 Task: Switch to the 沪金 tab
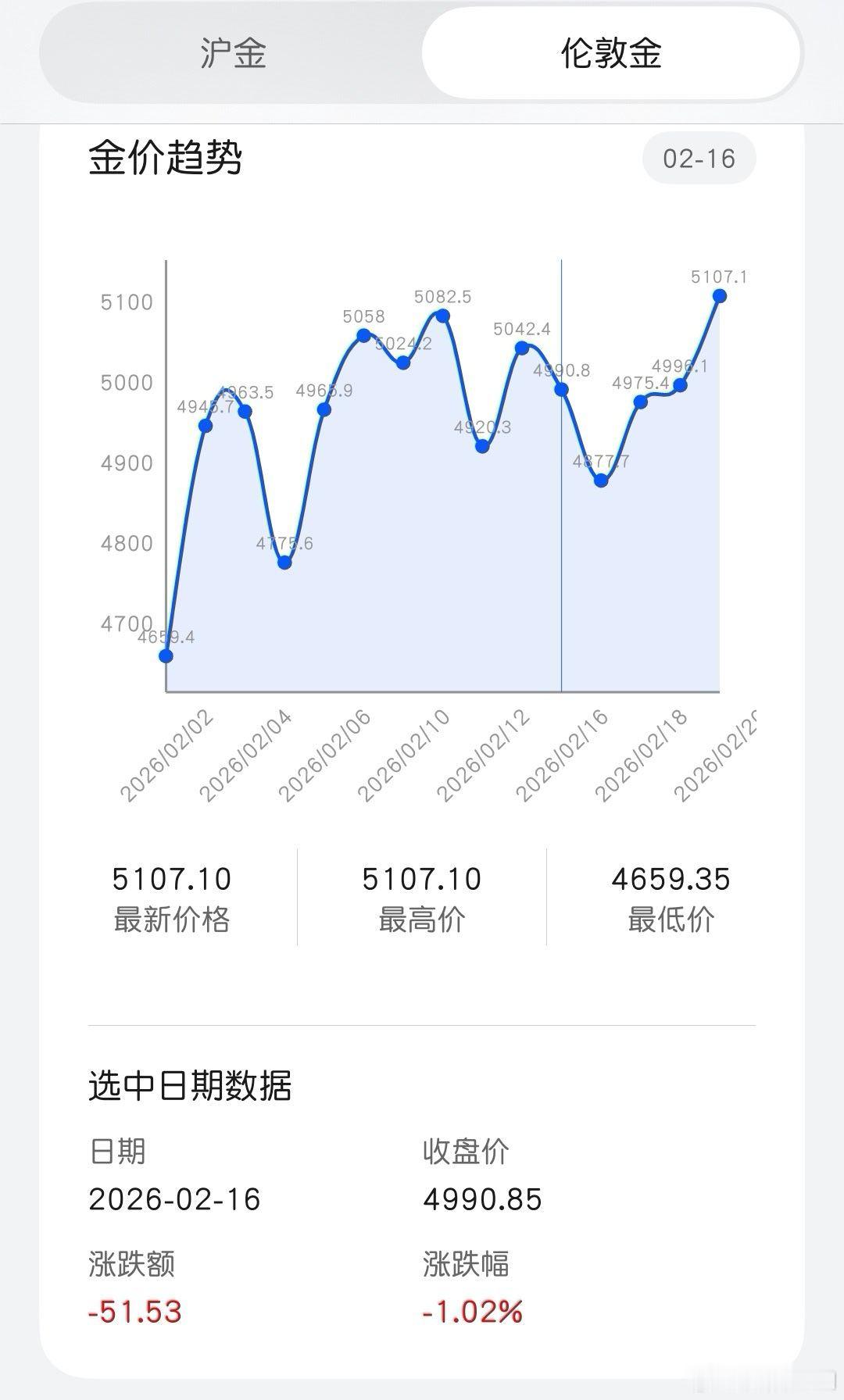coord(234,55)
